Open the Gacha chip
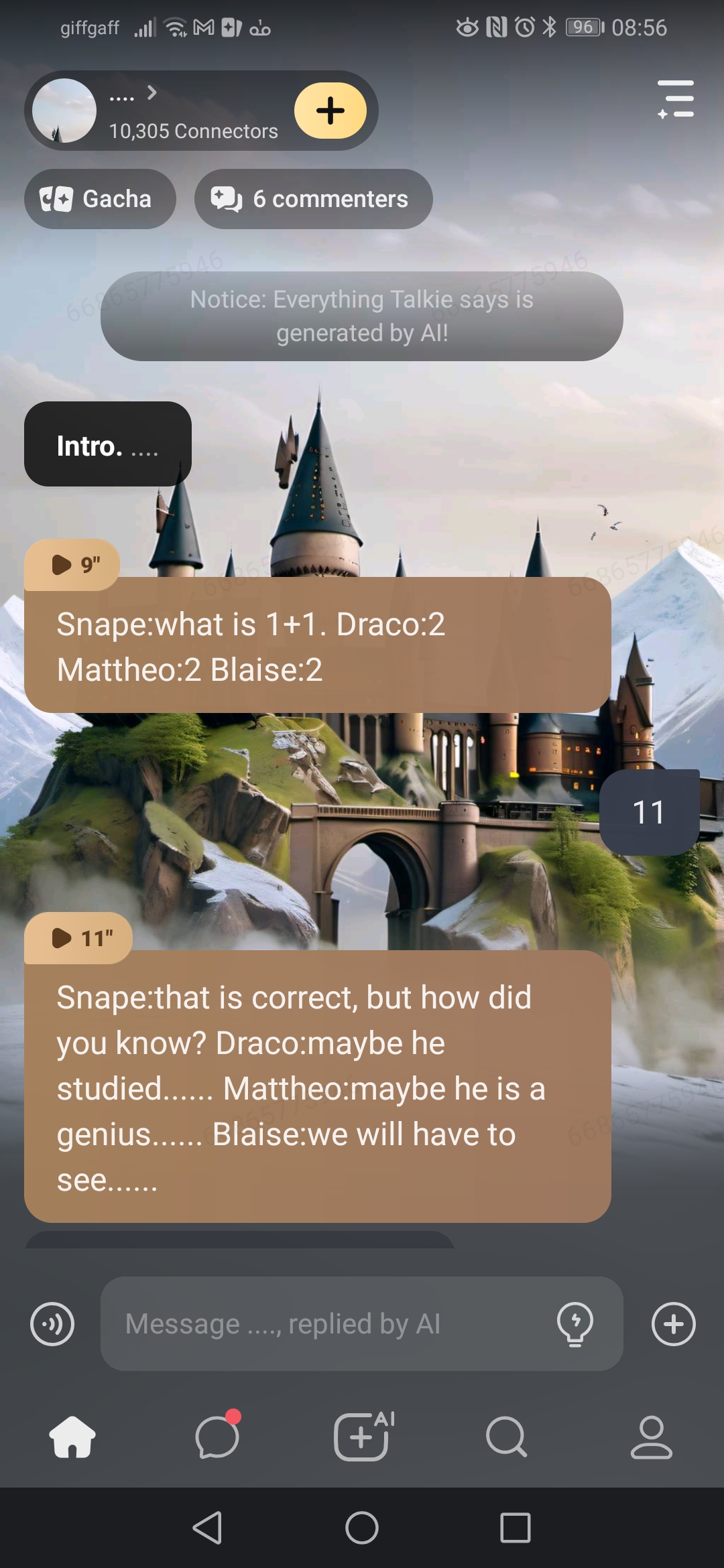The image size is (724, 1568). click(x=100, y=199)
